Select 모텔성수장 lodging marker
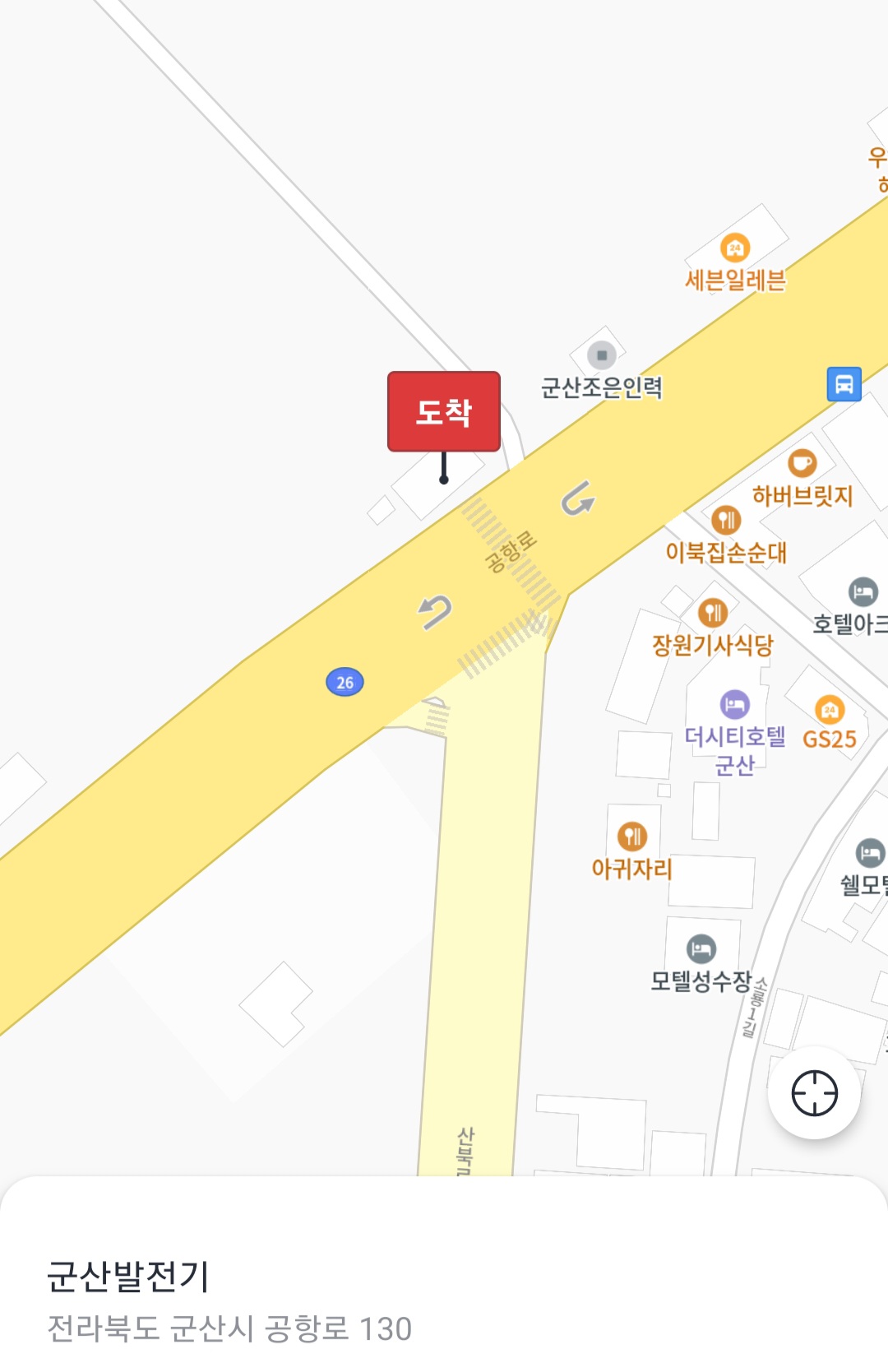This screenshot has height=1372, width=888. (x=701, y=949)
